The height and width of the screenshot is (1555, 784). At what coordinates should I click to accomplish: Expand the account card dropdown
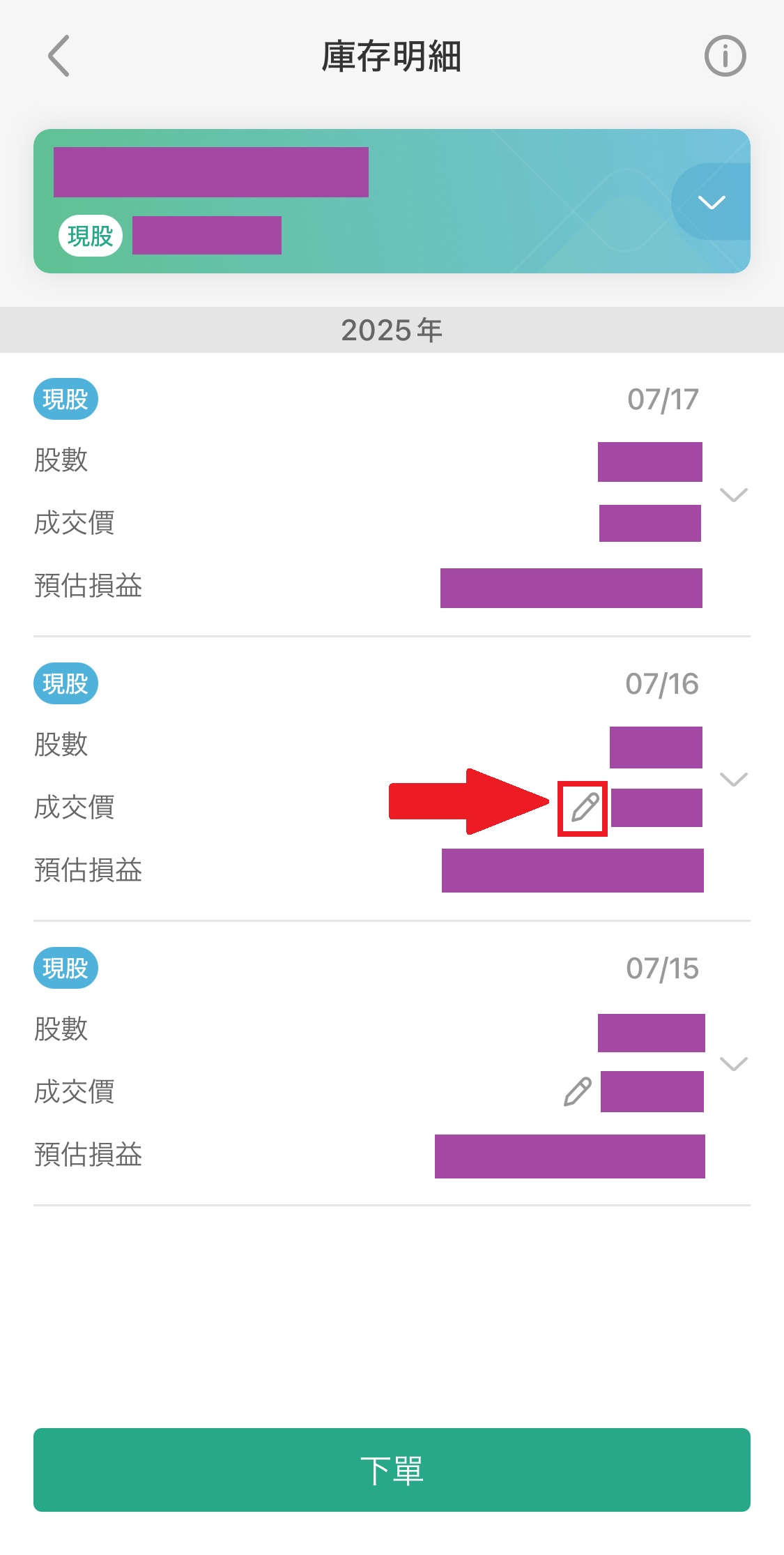tap(712, 202)
